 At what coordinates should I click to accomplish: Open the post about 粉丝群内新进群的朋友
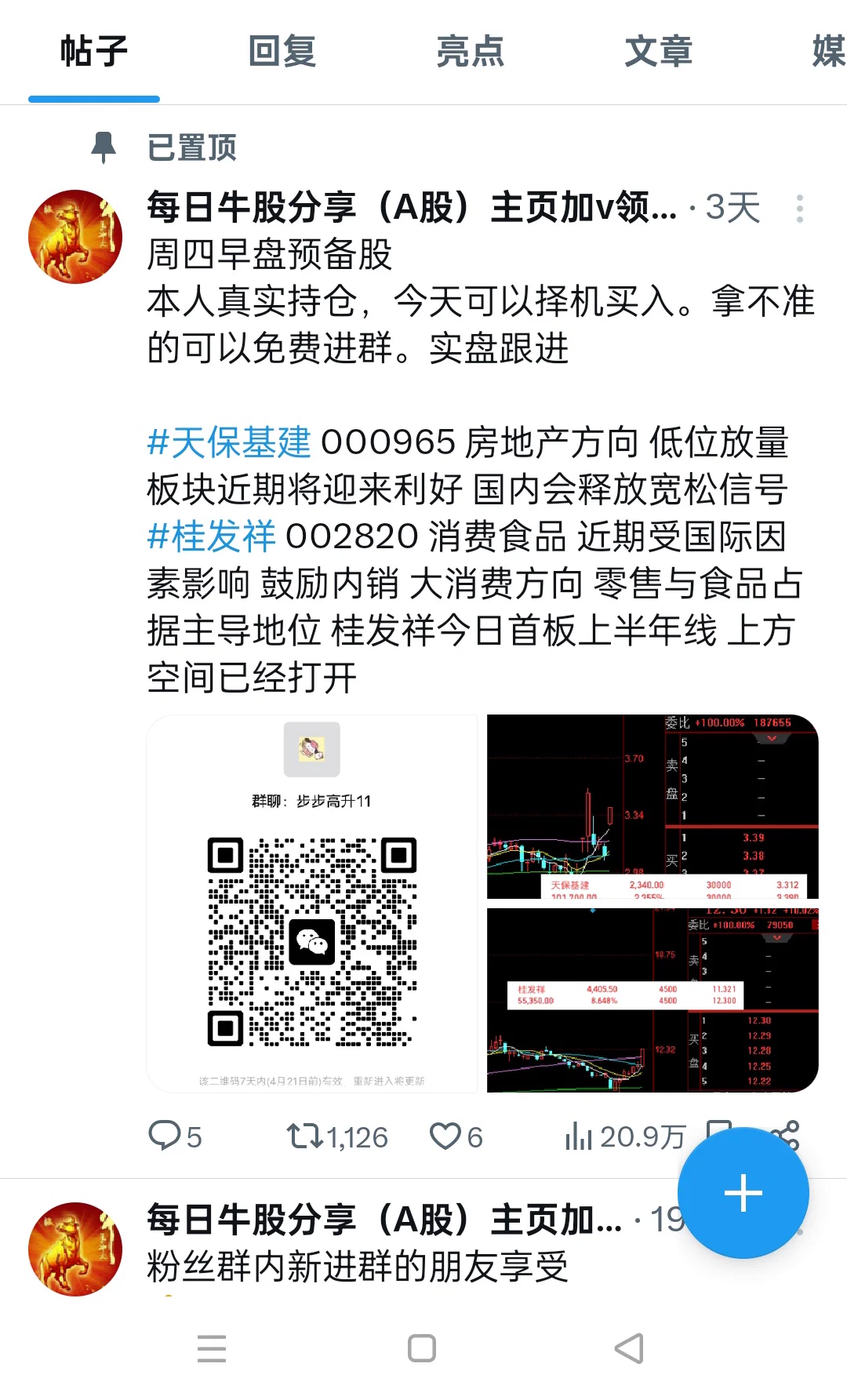coord(358,1266)
